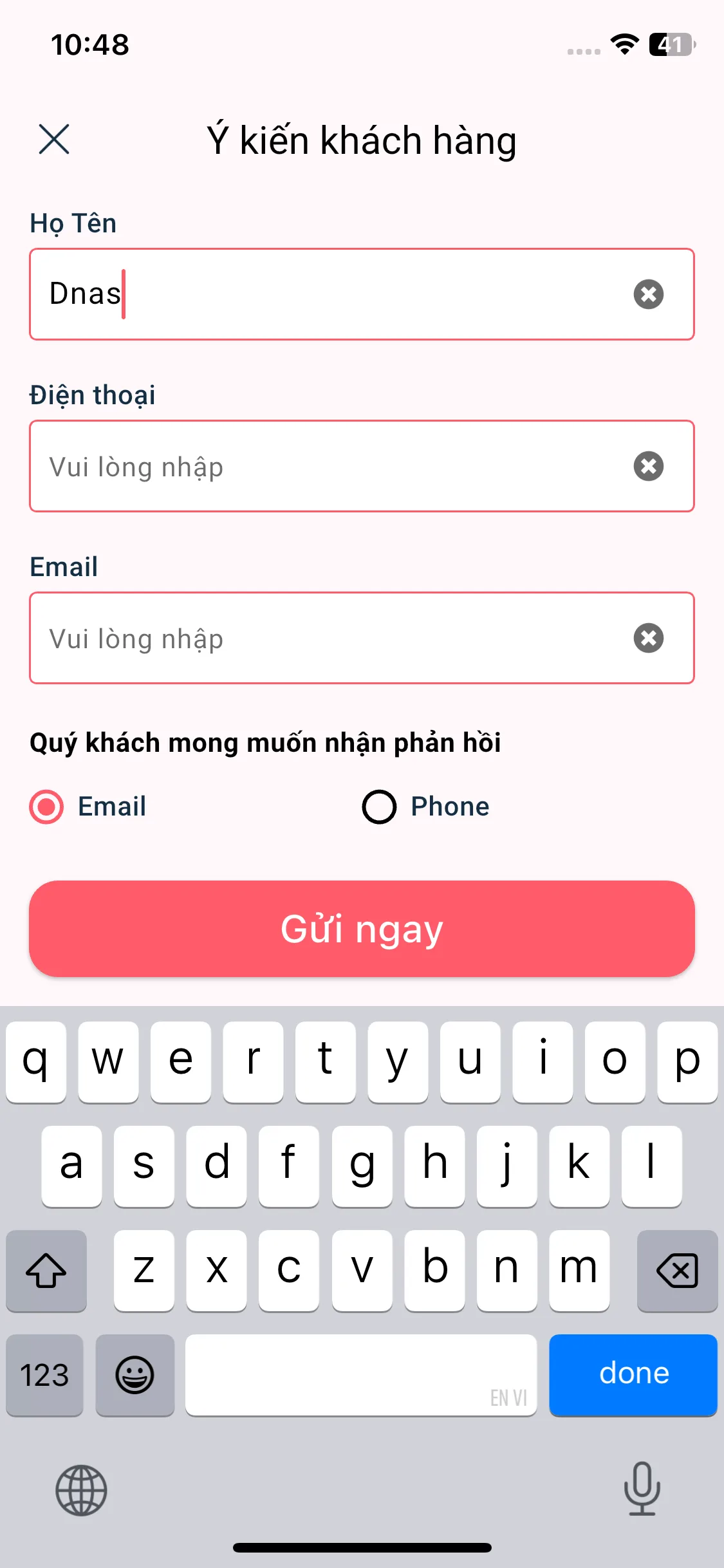The image size is (724, 1568).
Task: Submit feedback with Gửi ngay
Action: click(362, 929)
